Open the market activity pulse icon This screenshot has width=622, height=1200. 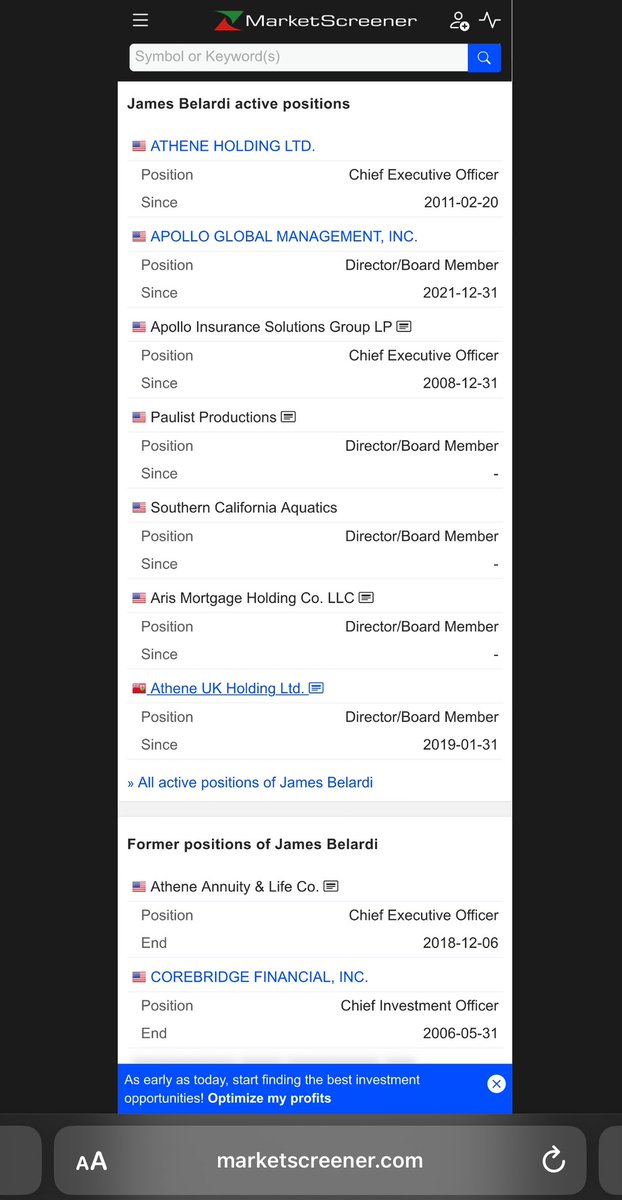[490, 20]
